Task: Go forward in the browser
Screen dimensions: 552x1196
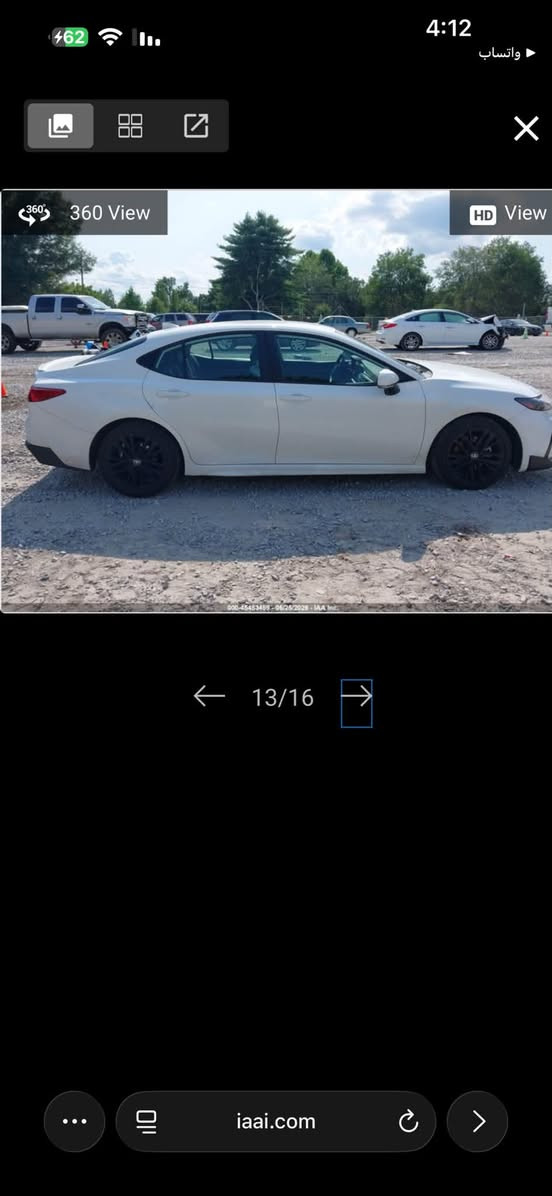Action: coord(477,1121)
